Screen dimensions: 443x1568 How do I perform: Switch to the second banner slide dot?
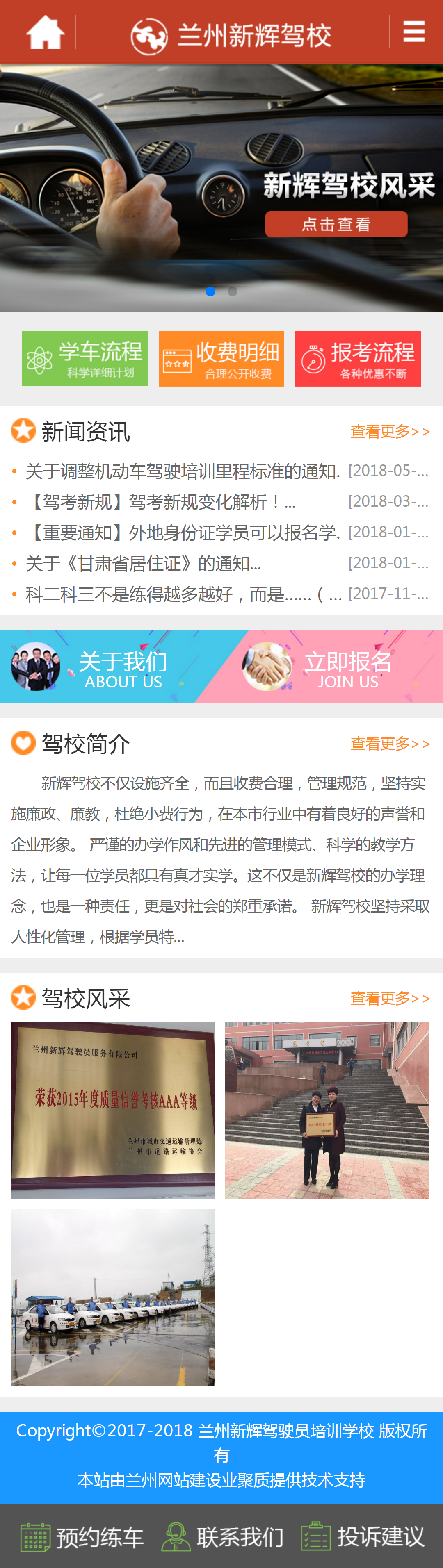tap(232, 291)
